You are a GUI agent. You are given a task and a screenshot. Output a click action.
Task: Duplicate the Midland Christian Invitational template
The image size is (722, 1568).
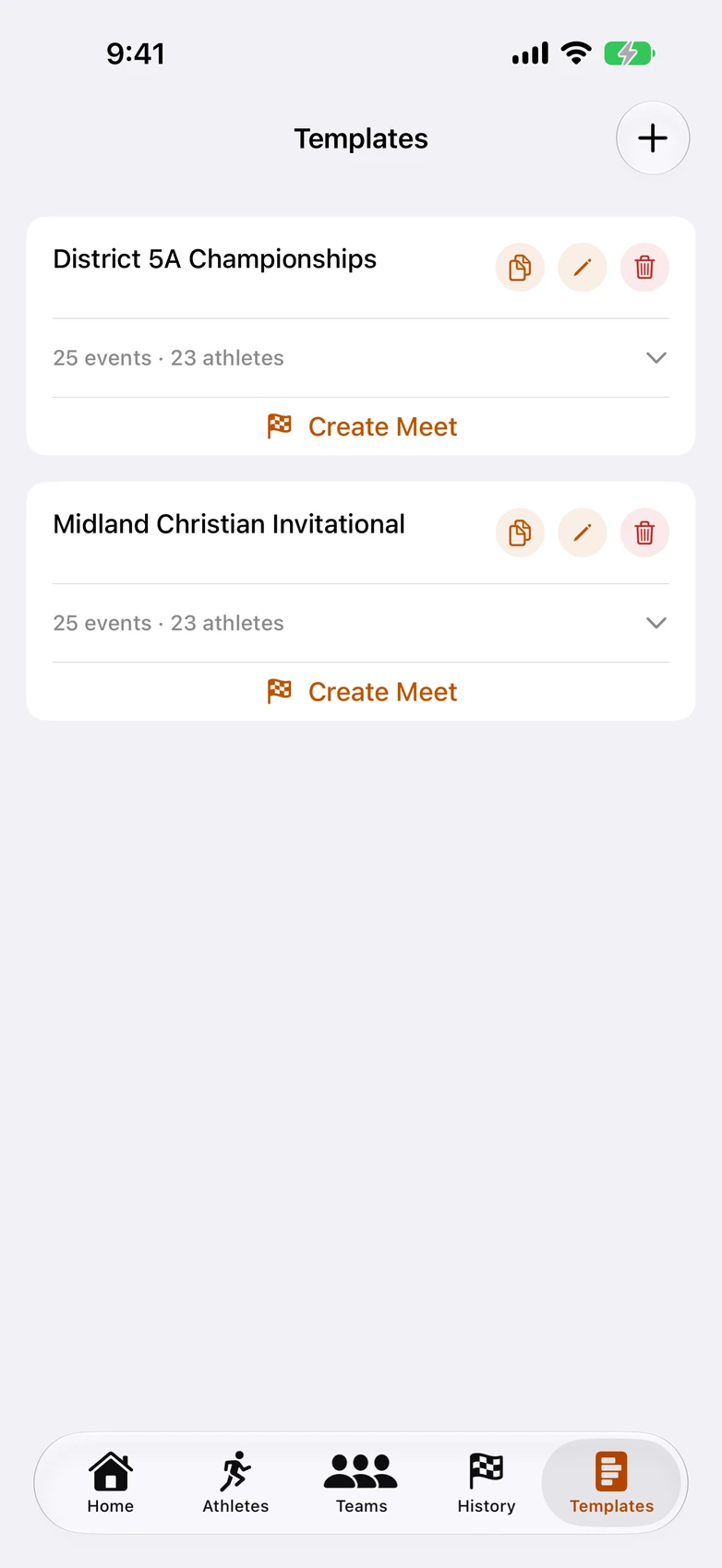click(x=520, y=533)
